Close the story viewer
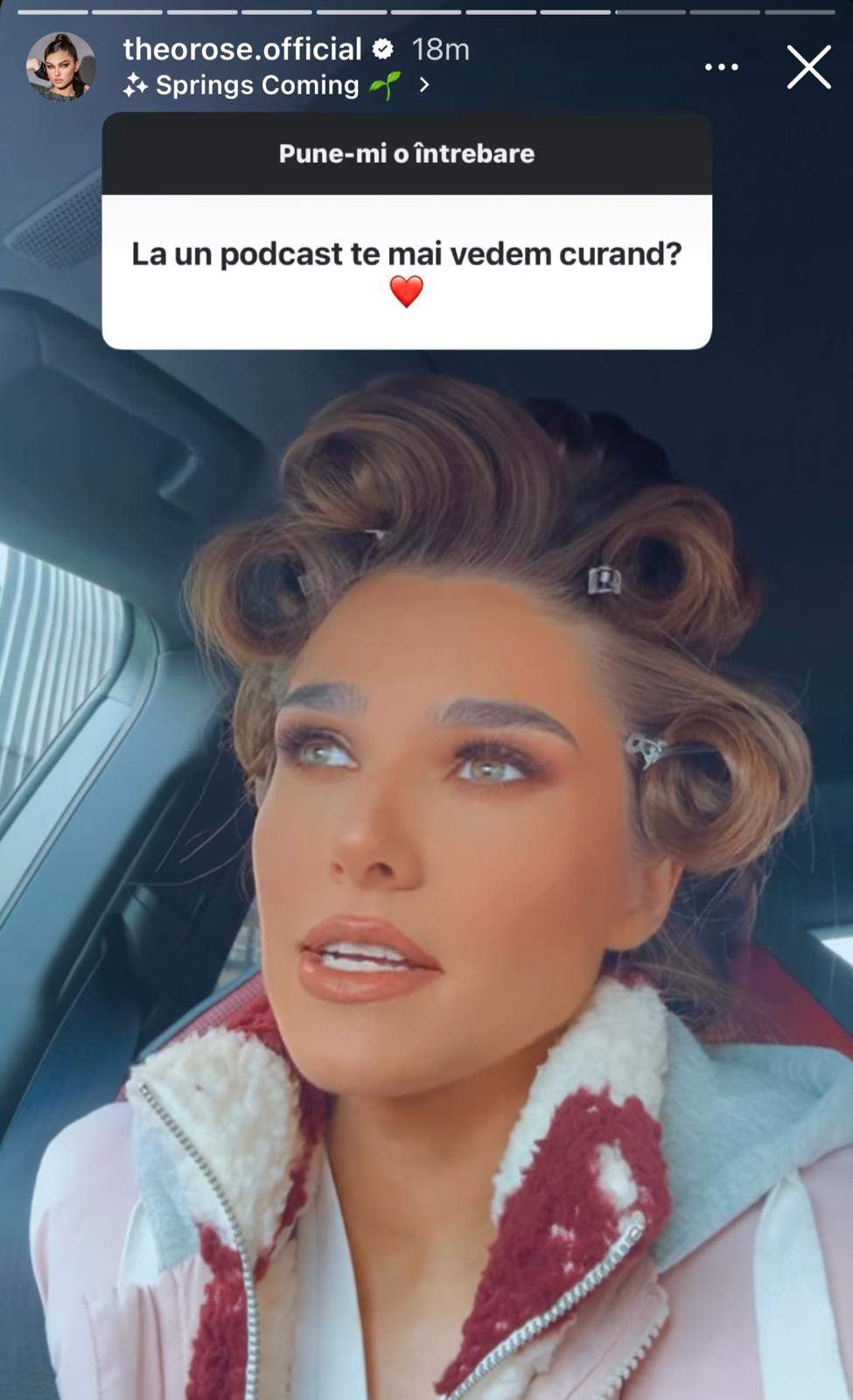 pos(808,67)
